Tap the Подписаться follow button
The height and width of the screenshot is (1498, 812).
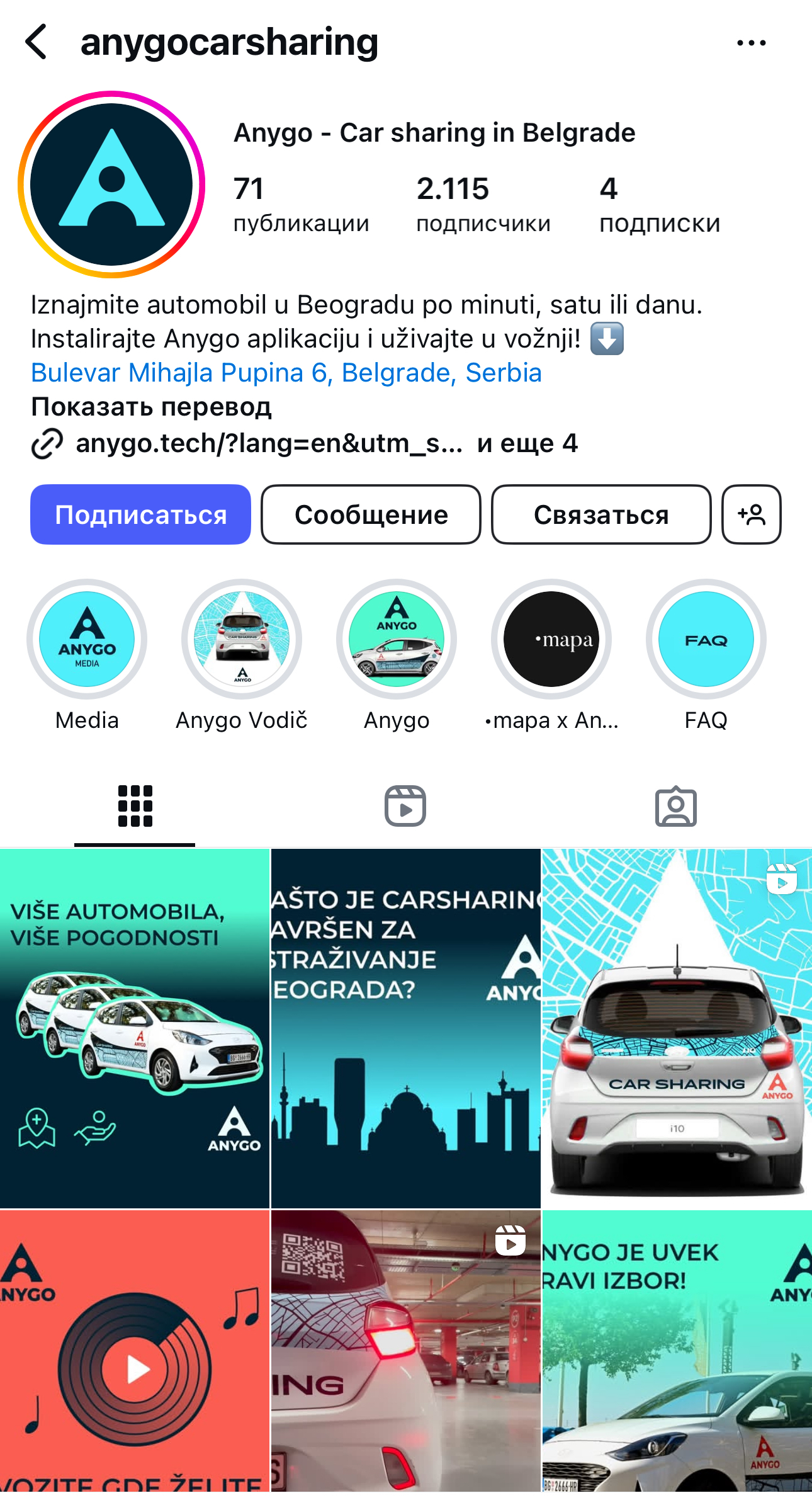[x=140, y=514]
